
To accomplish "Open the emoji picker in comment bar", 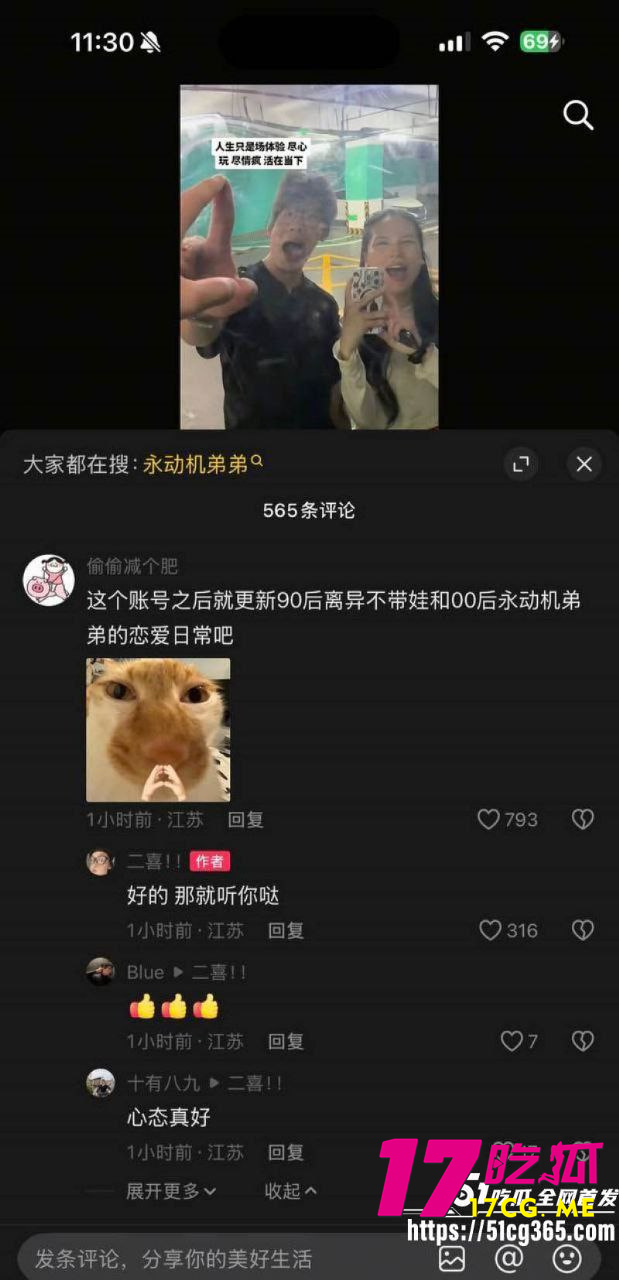I will tap(567, 1258).
